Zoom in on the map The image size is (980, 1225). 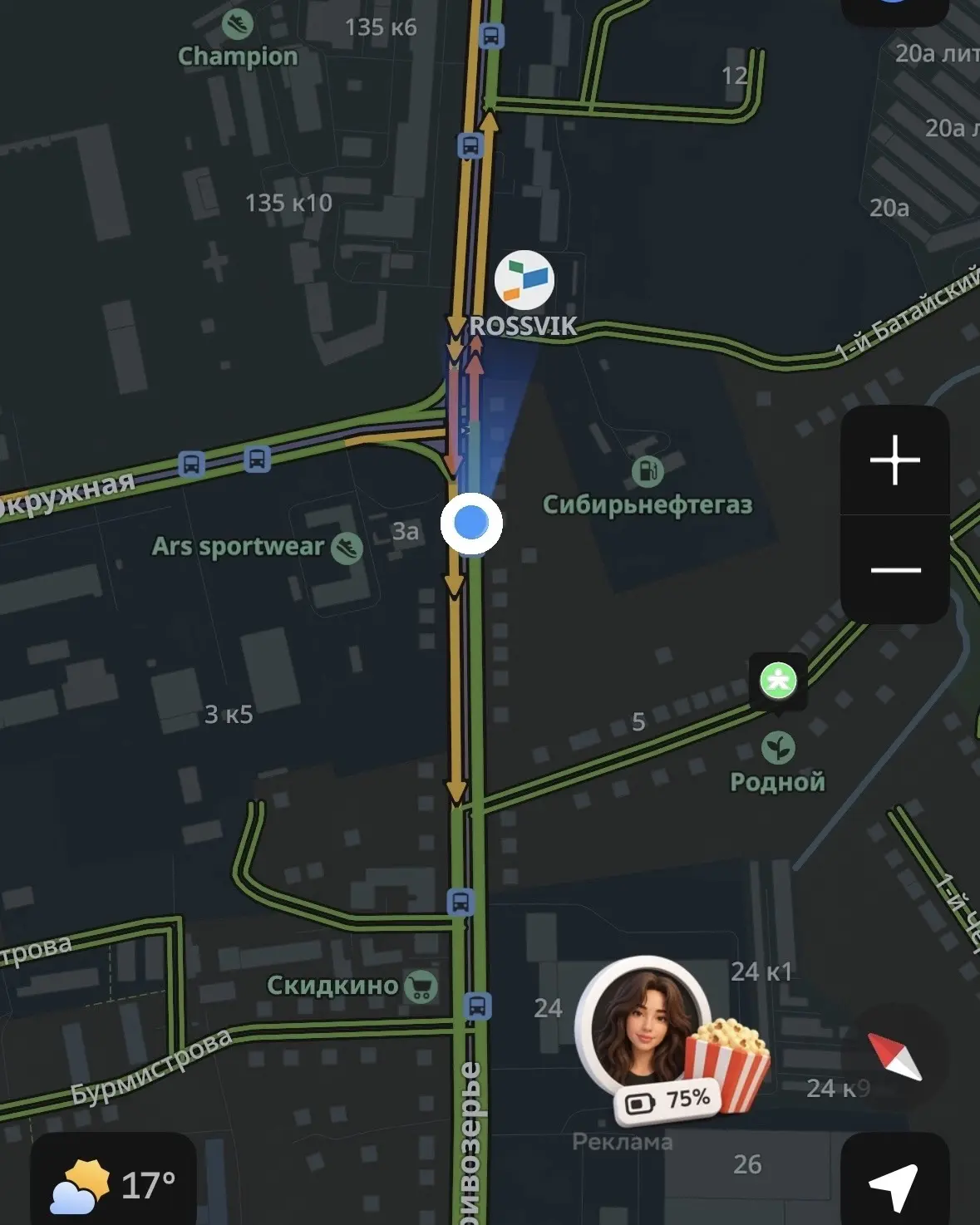[894, 460]
